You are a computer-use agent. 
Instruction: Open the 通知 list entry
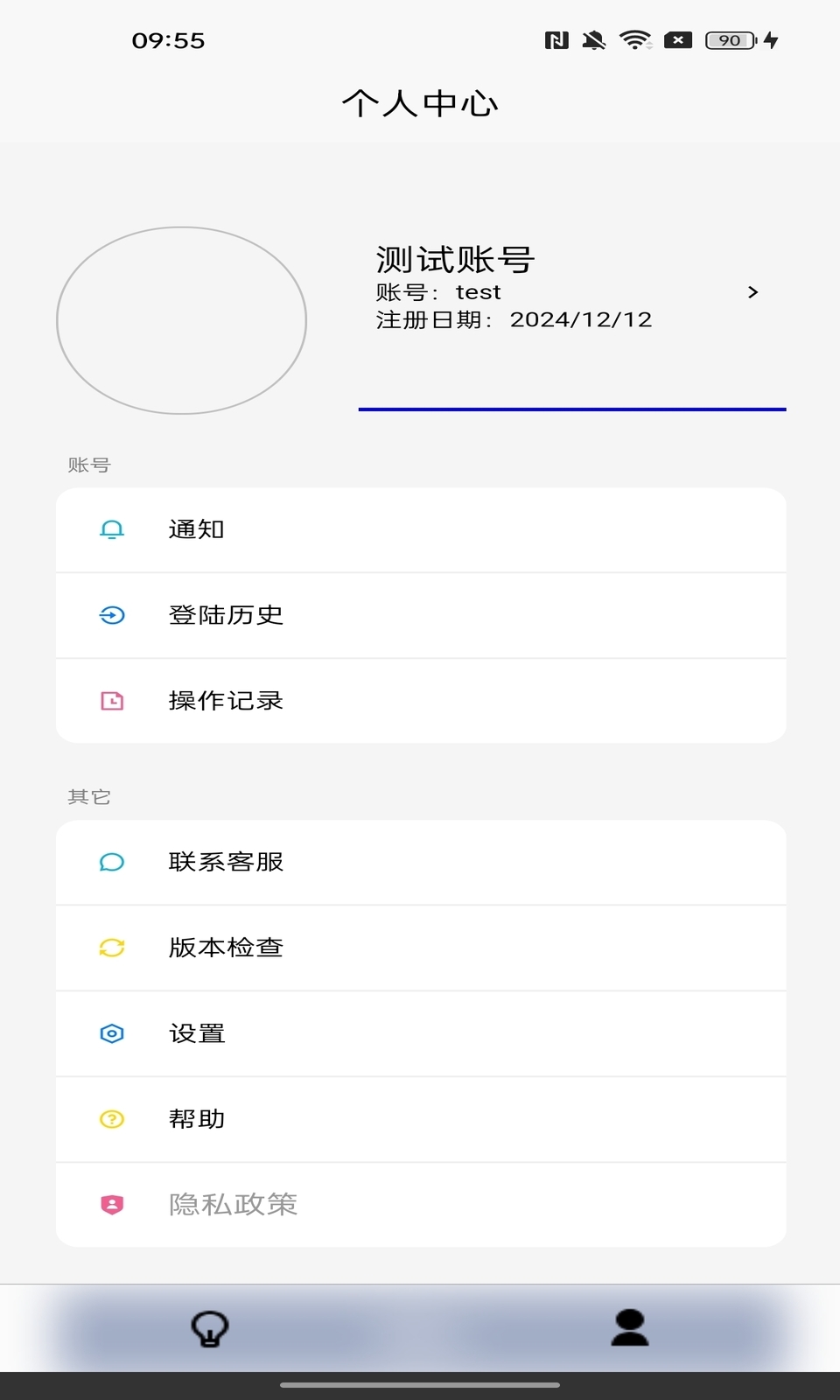point(420,529)
